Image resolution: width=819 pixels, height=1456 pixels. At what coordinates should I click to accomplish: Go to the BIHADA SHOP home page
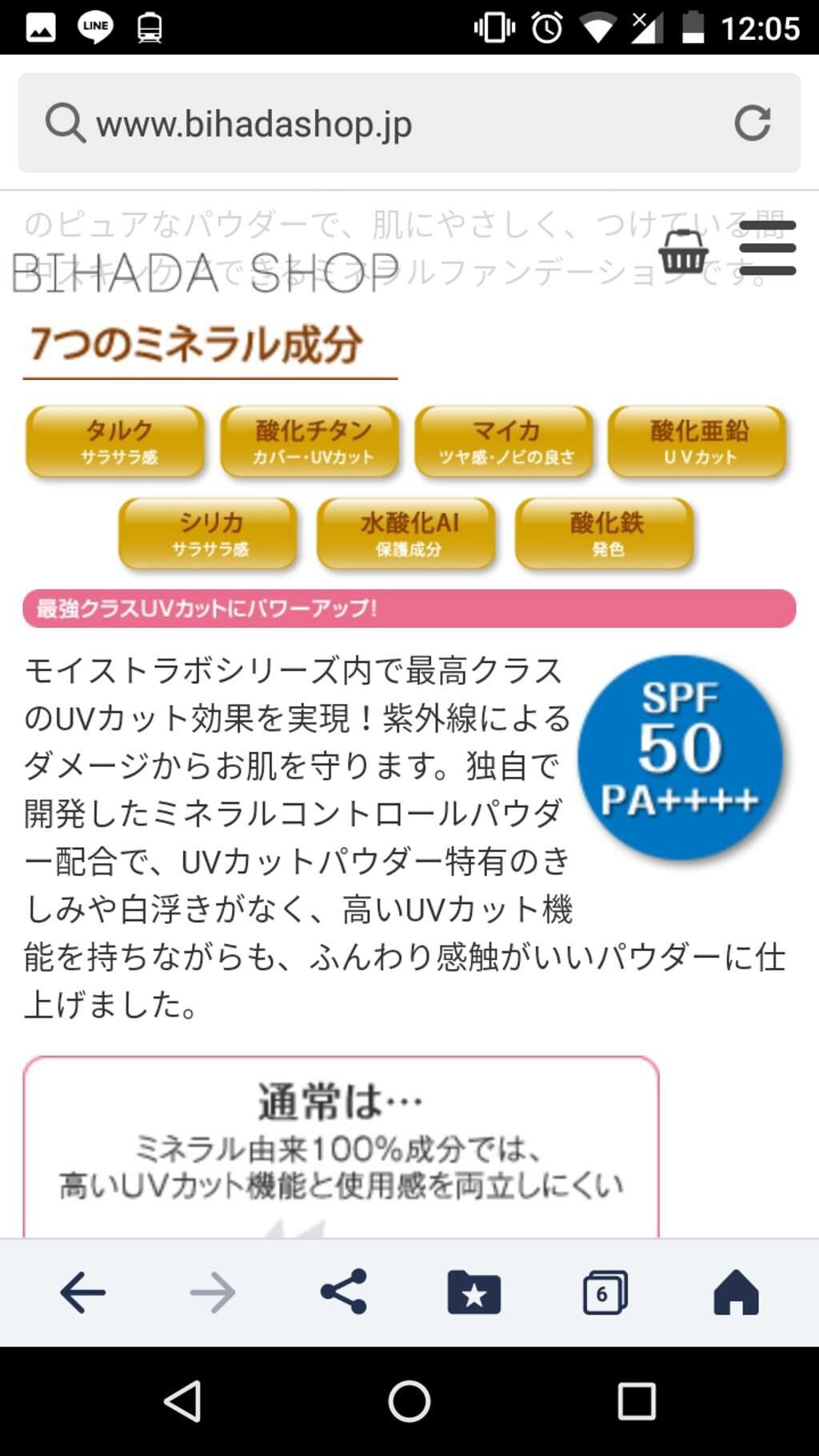pos(205,273)
